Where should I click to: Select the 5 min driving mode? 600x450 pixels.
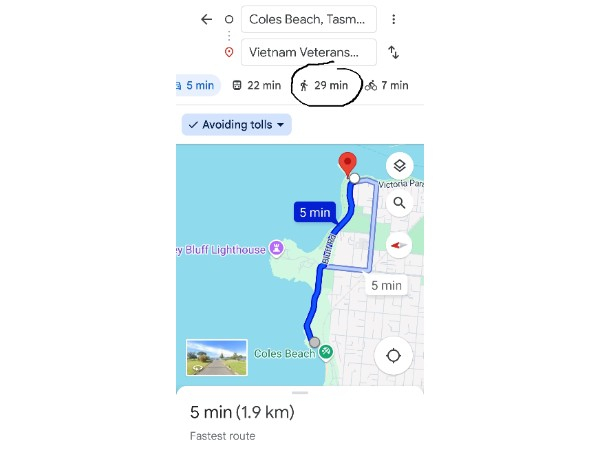pyautogui.click(x=197, y=85)
